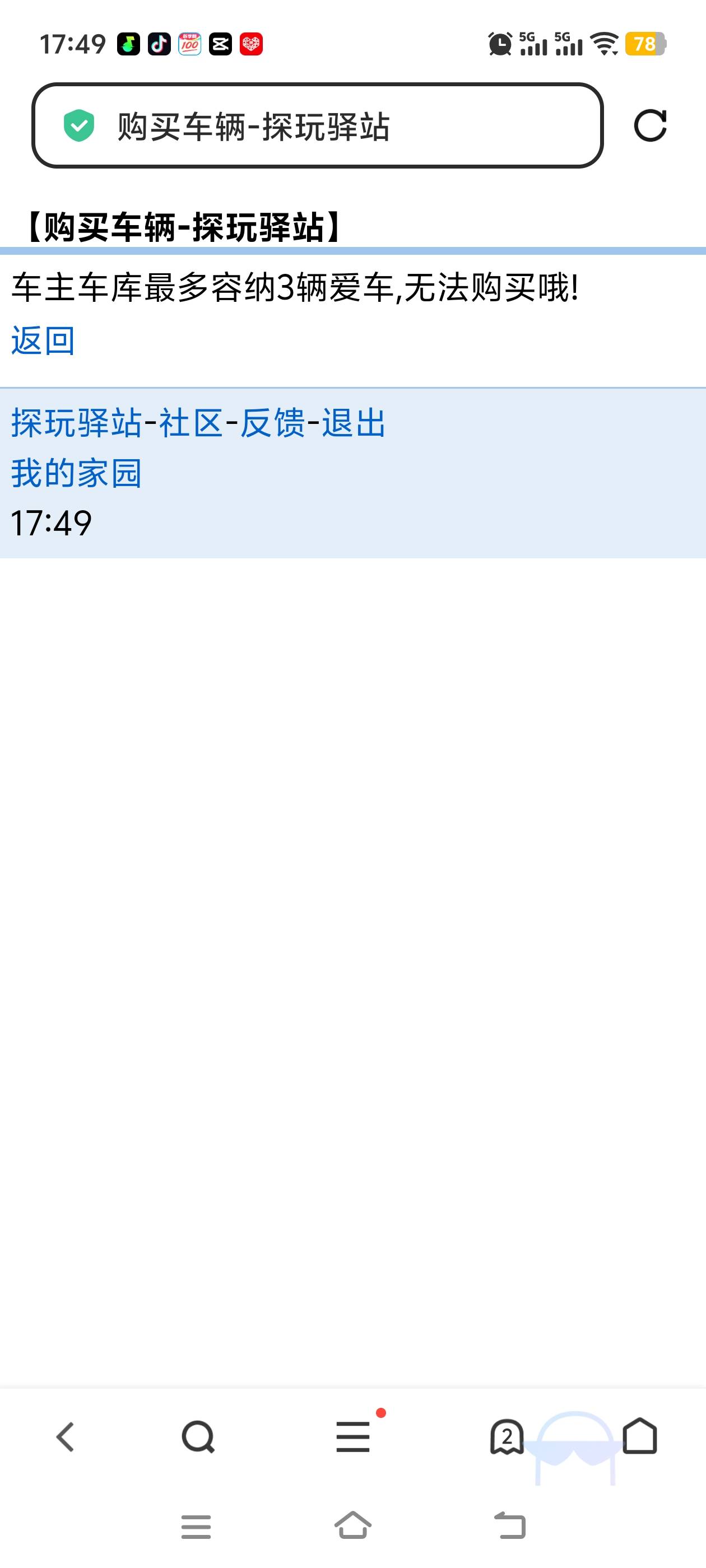Screen dimensions: 706x1568
Task: Tap the 退出 logout link
Action: click(x=354, y=422)
